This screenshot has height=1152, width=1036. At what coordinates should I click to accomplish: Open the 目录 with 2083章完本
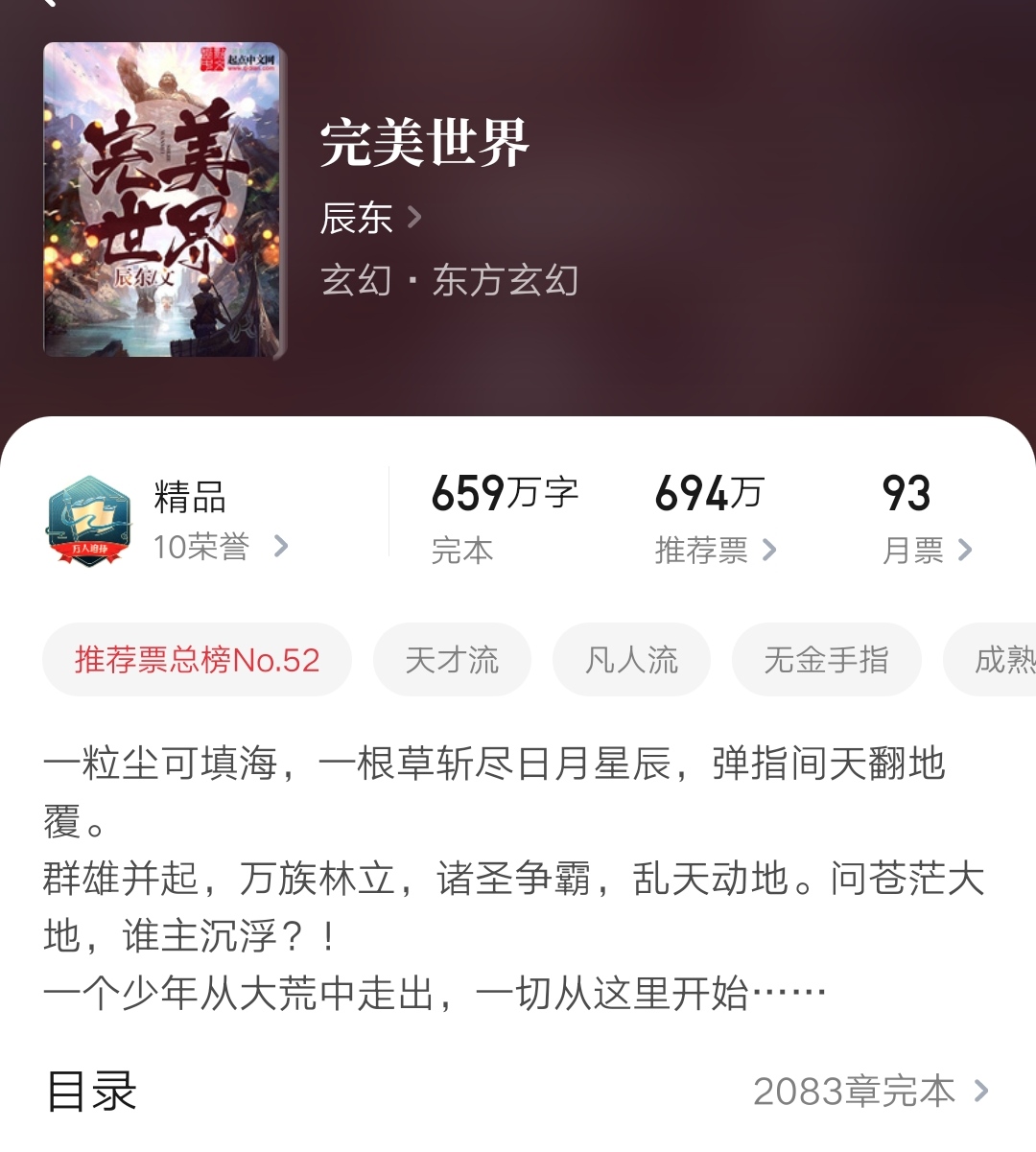(x=869, y=1092)
